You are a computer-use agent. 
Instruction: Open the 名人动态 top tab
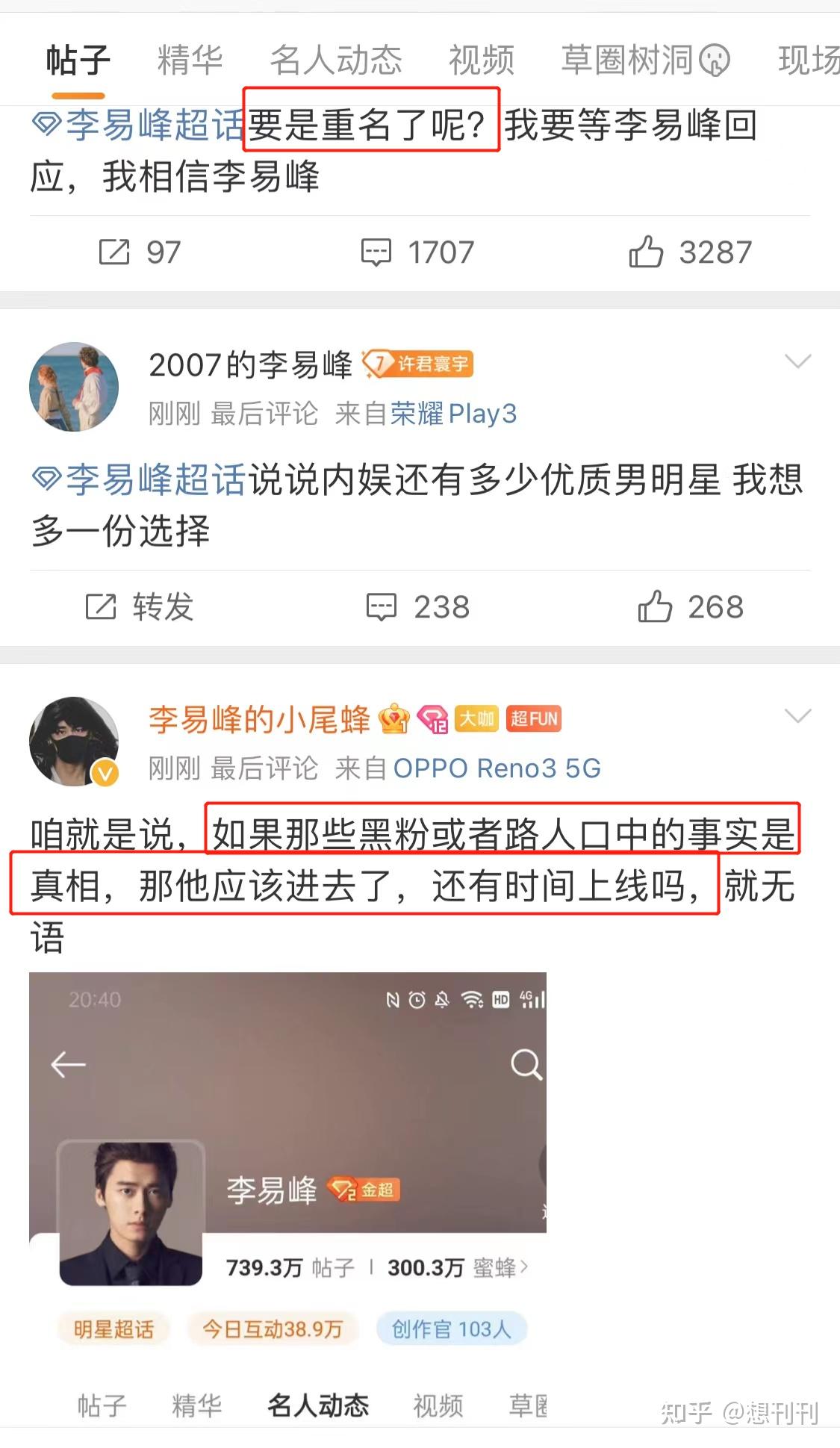coord(336,60)
